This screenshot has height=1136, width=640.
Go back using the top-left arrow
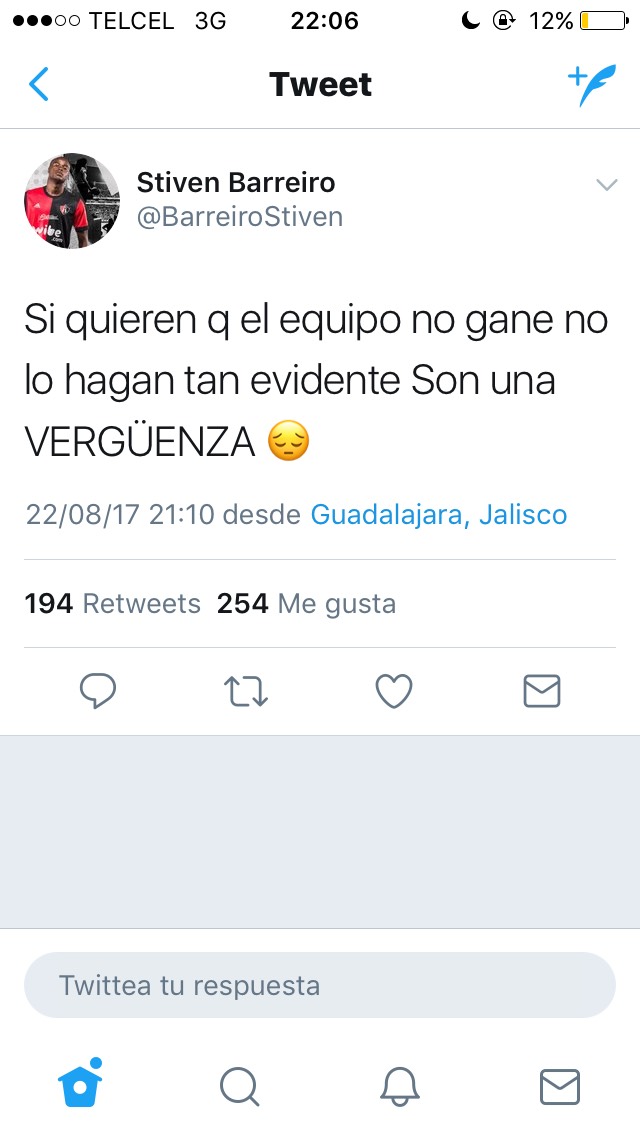(38, 84)
